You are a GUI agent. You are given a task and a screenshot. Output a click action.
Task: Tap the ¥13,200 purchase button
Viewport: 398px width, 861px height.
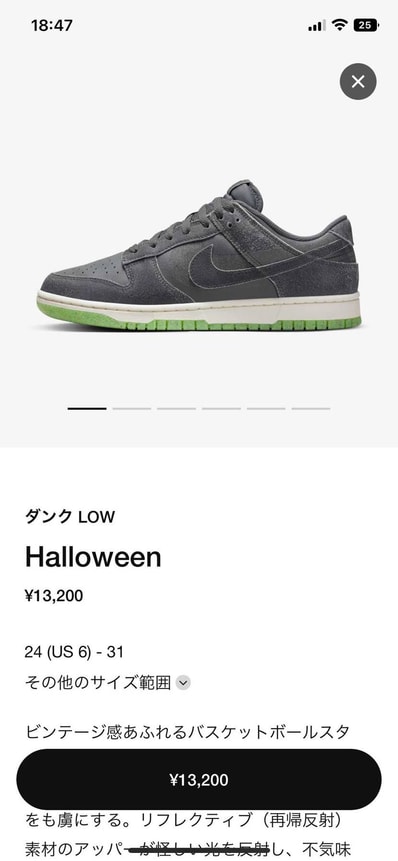[199, 780]
